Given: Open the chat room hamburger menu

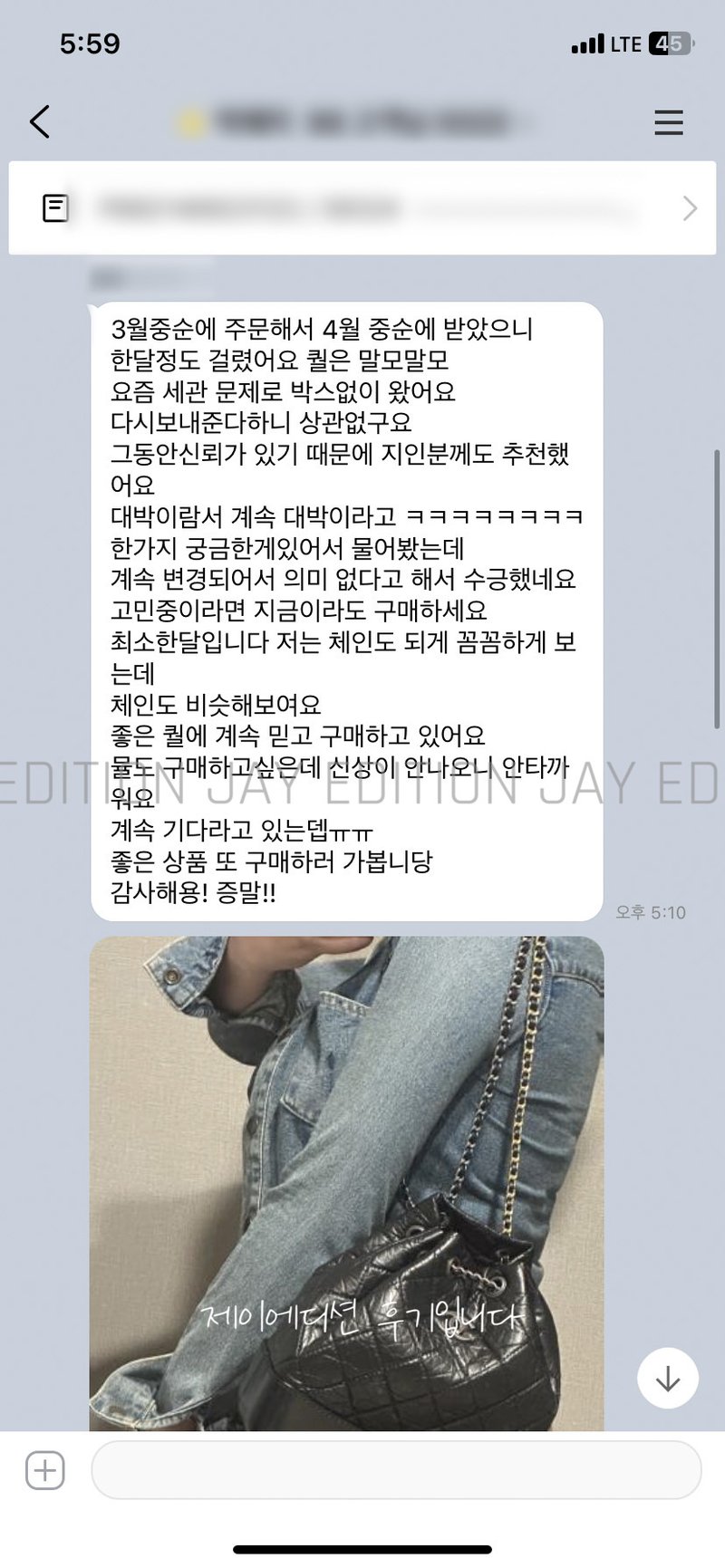Looking at the screenshot, I should click(668, 122).
